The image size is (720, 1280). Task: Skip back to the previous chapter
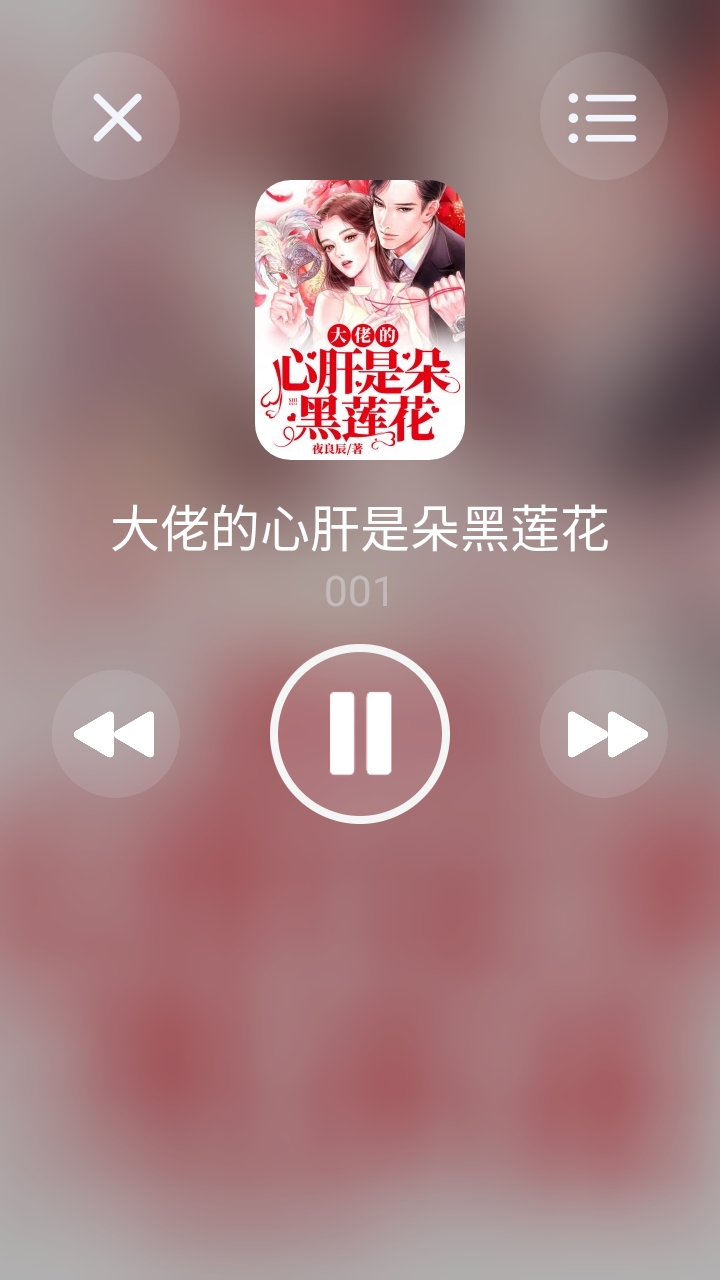tap(116, 734)
